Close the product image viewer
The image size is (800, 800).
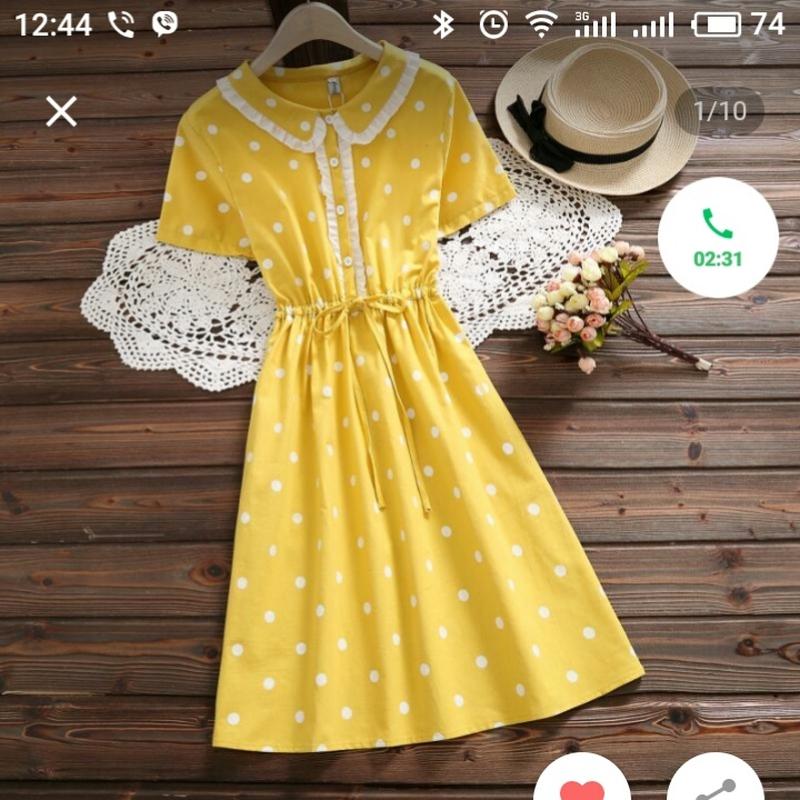click(61, 111)
